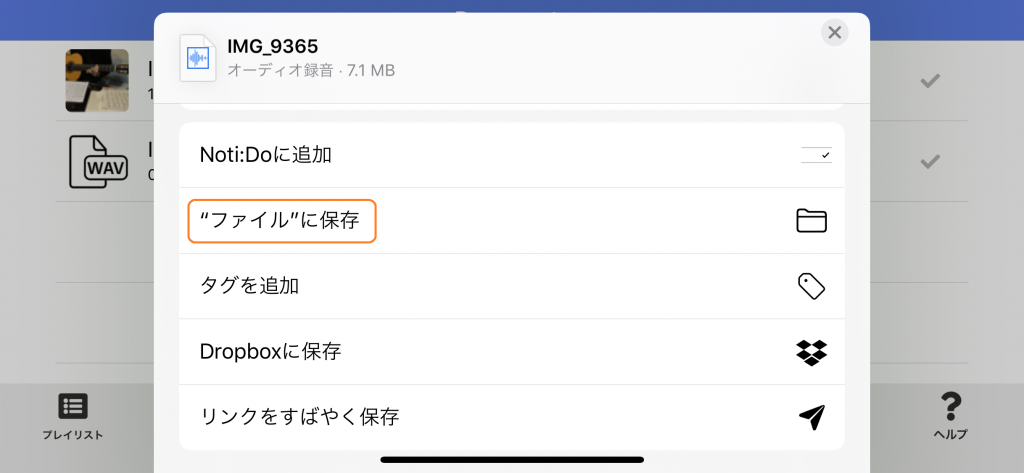This screenshot has width=1024, height=473.
Task: Choose "ファイル"に保存 option
Action: click(511, 221)
